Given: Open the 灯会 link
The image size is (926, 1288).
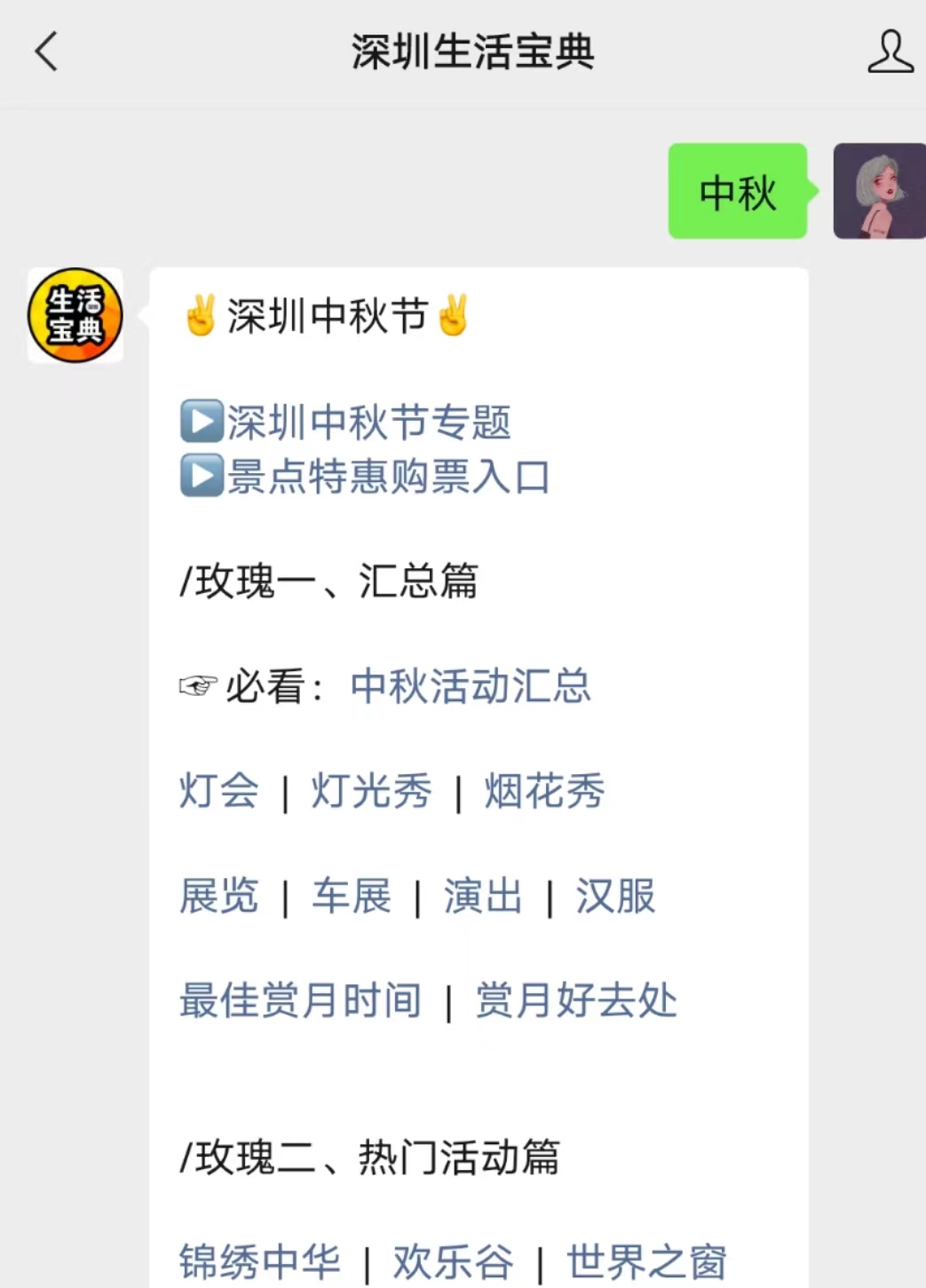Looking at the screenshot, I should [x=218, y=791].
